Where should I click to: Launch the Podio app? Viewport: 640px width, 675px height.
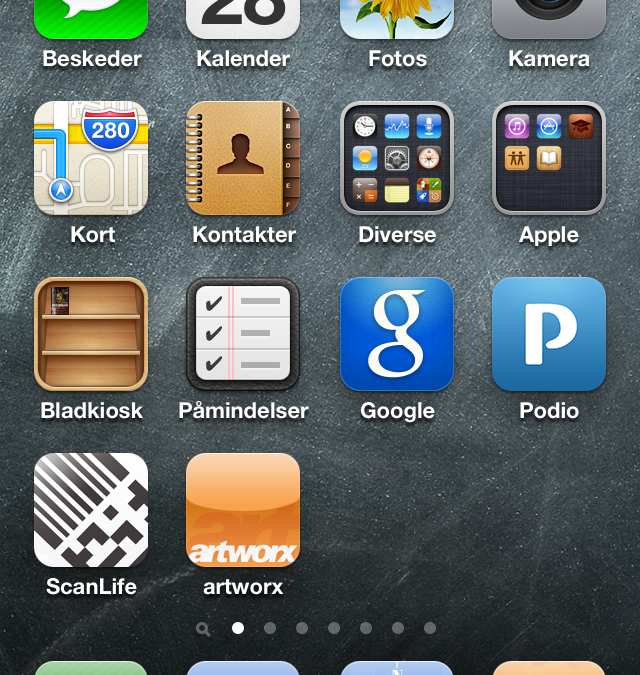coord(549,334)
